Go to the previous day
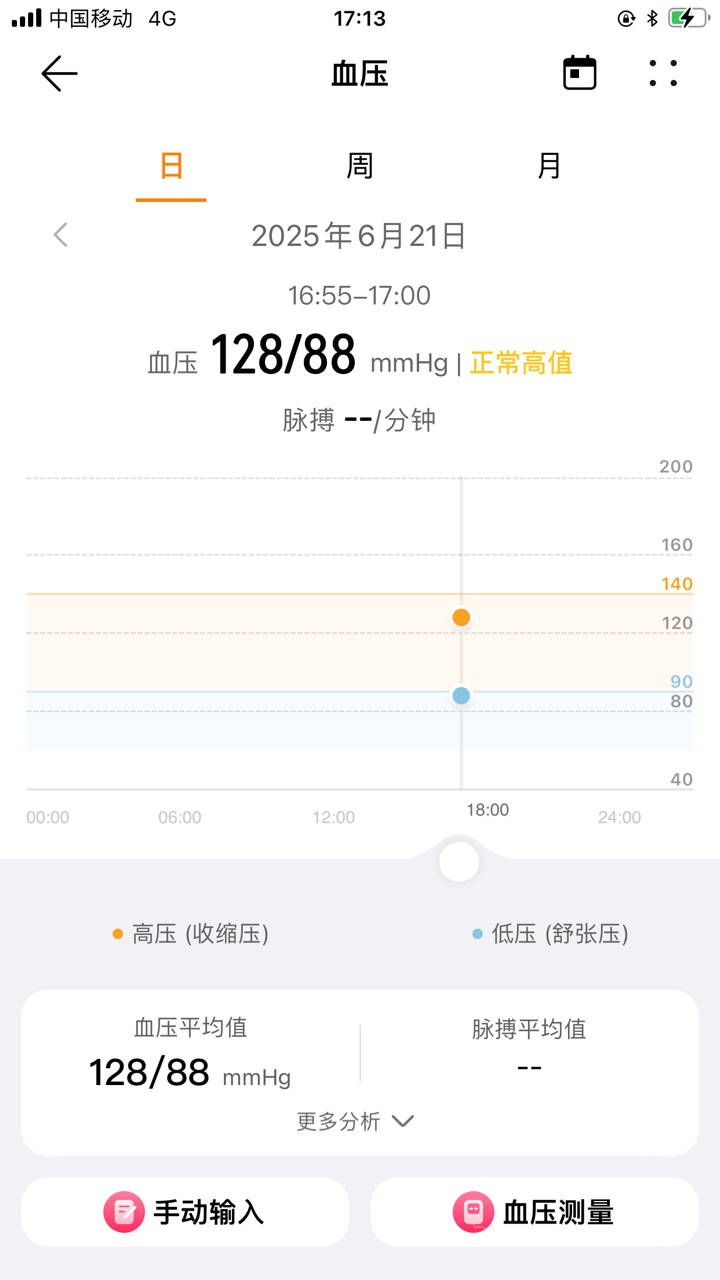Screen dimensions: 720x1280 (61, 236)
